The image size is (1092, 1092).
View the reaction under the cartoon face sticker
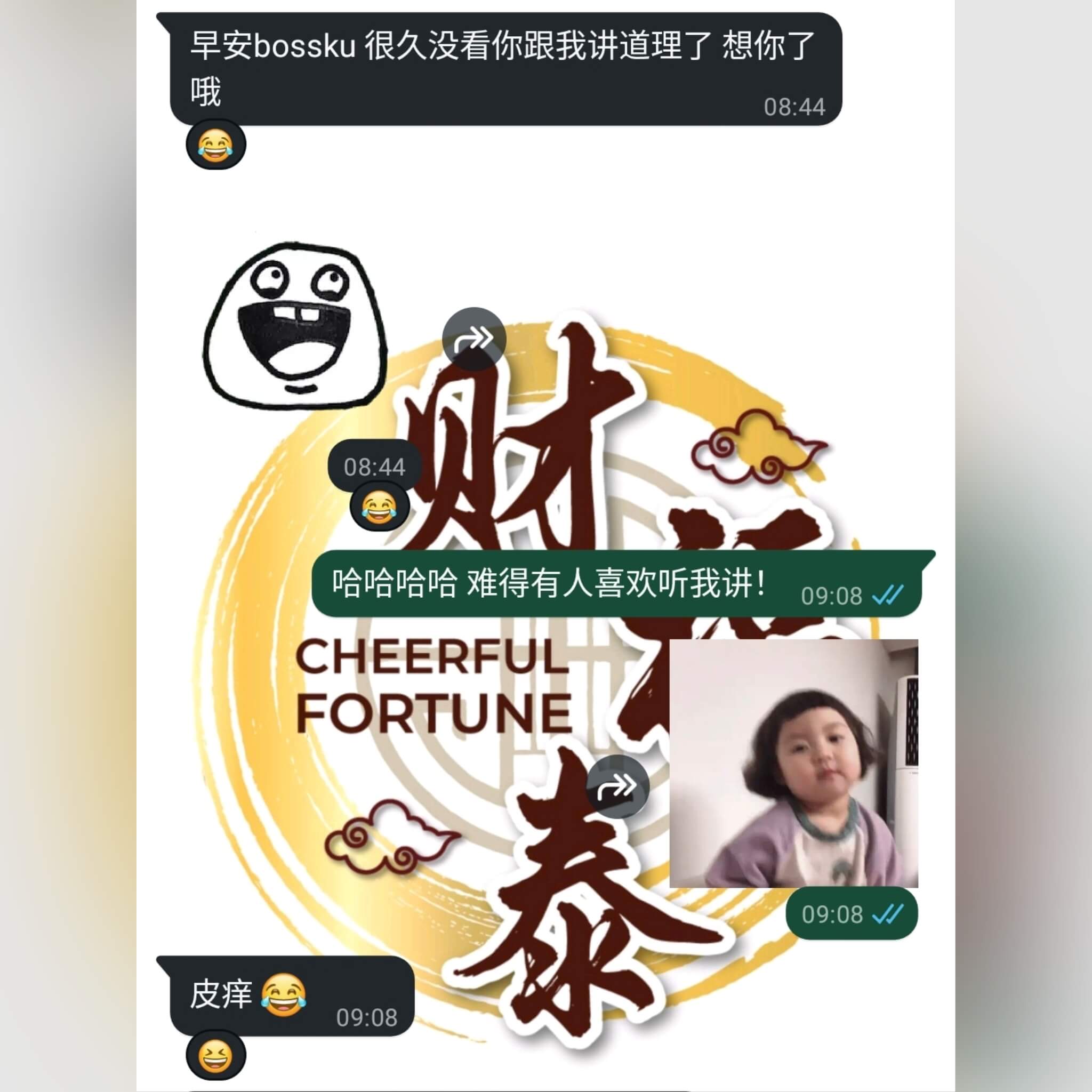tap(379, 506)
